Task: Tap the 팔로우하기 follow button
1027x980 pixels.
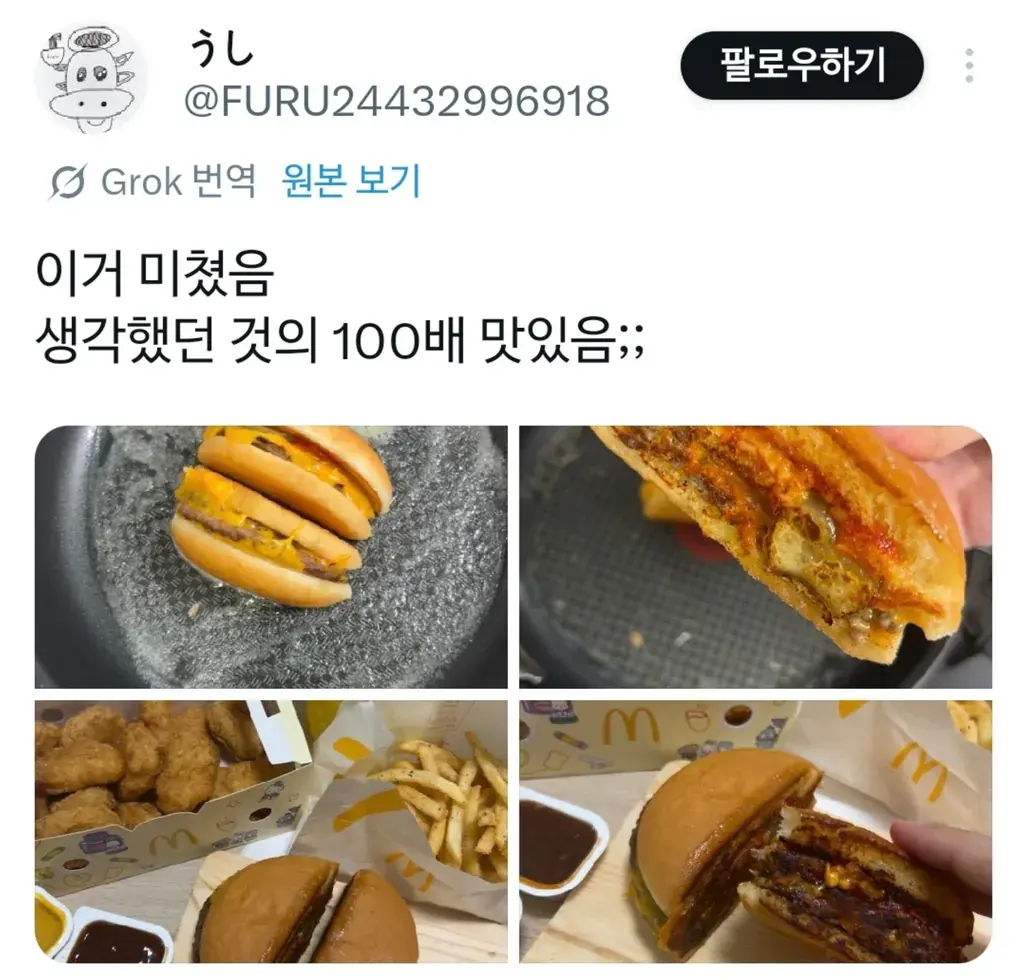Action: (x=801, y=66)
